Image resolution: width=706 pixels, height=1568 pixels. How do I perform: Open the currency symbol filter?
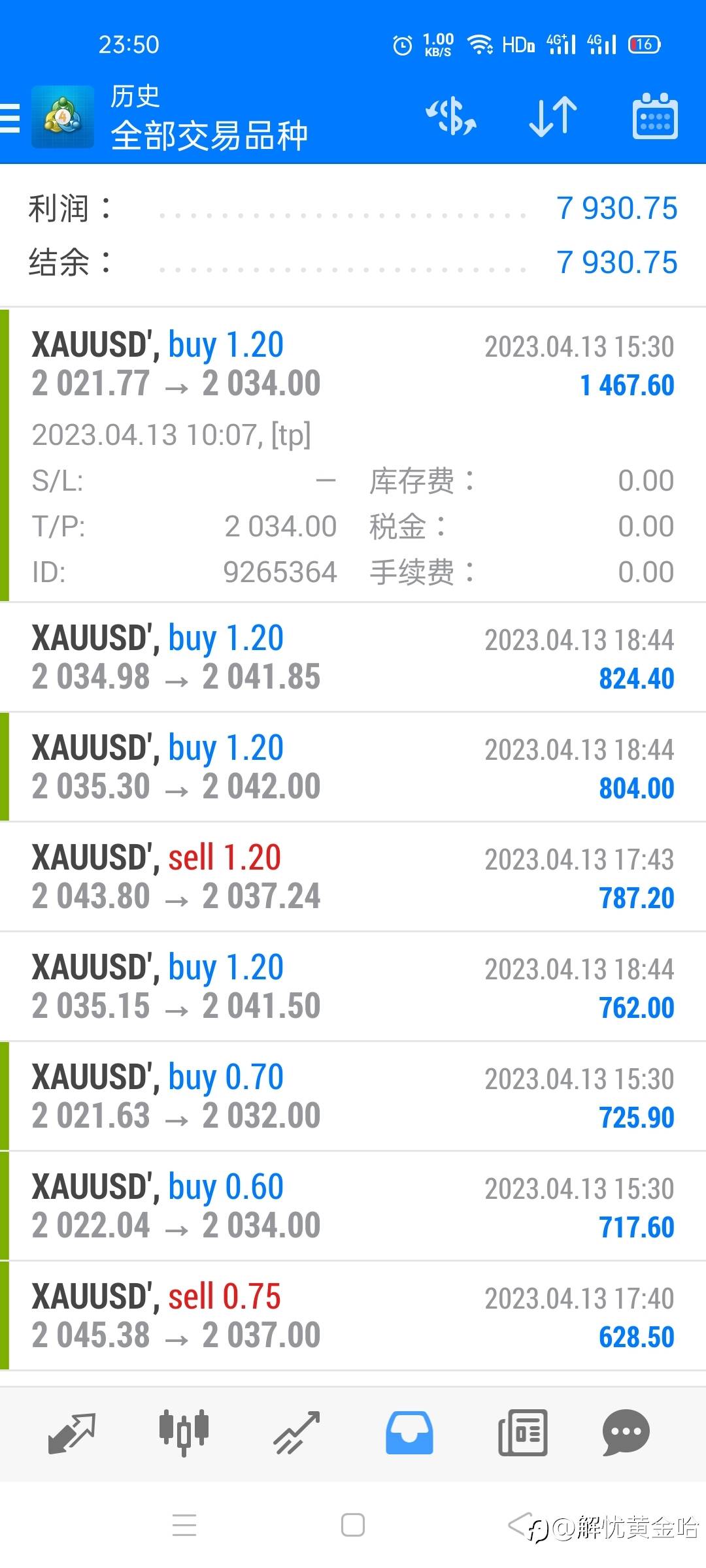coord(451,118)
